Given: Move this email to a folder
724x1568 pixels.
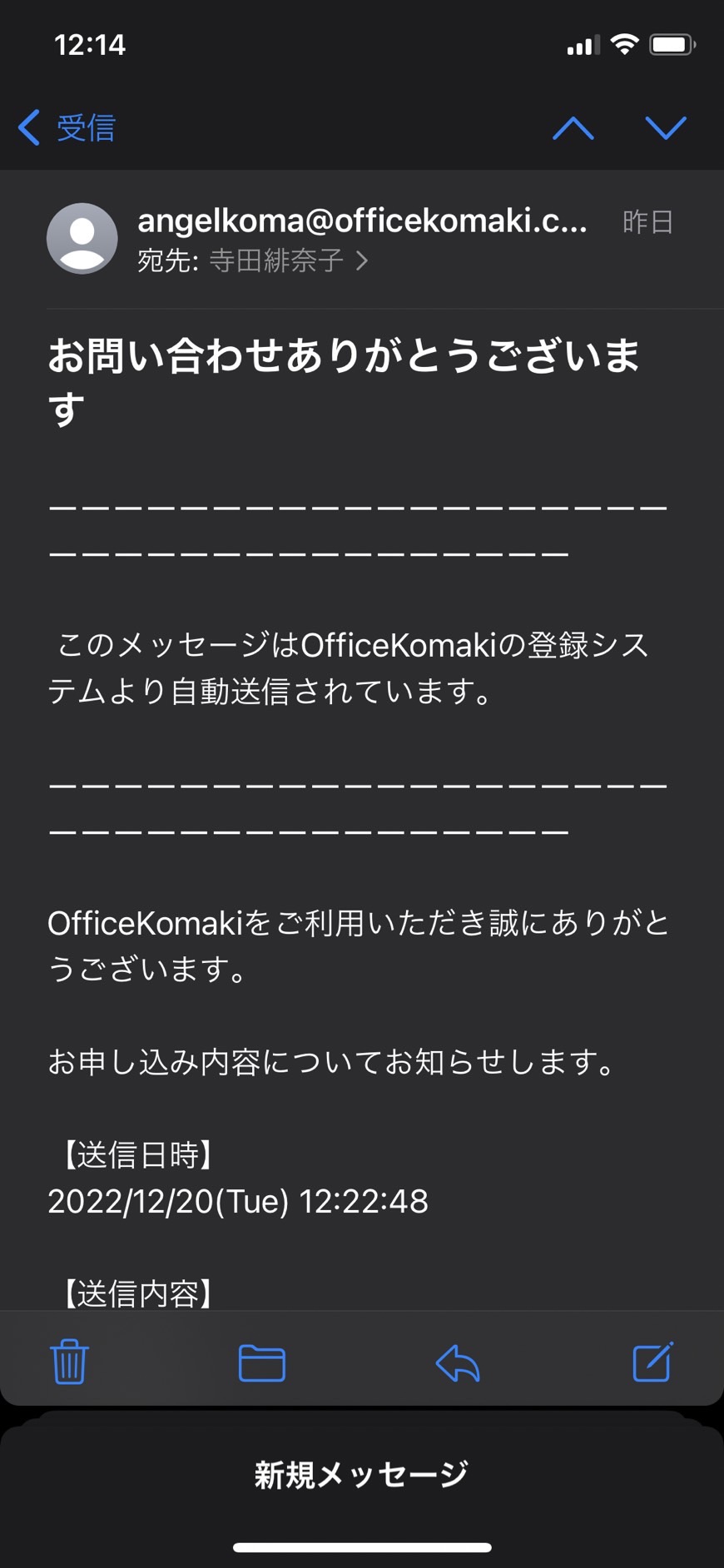Looking at the screenshot, I should click(262, 1363).
